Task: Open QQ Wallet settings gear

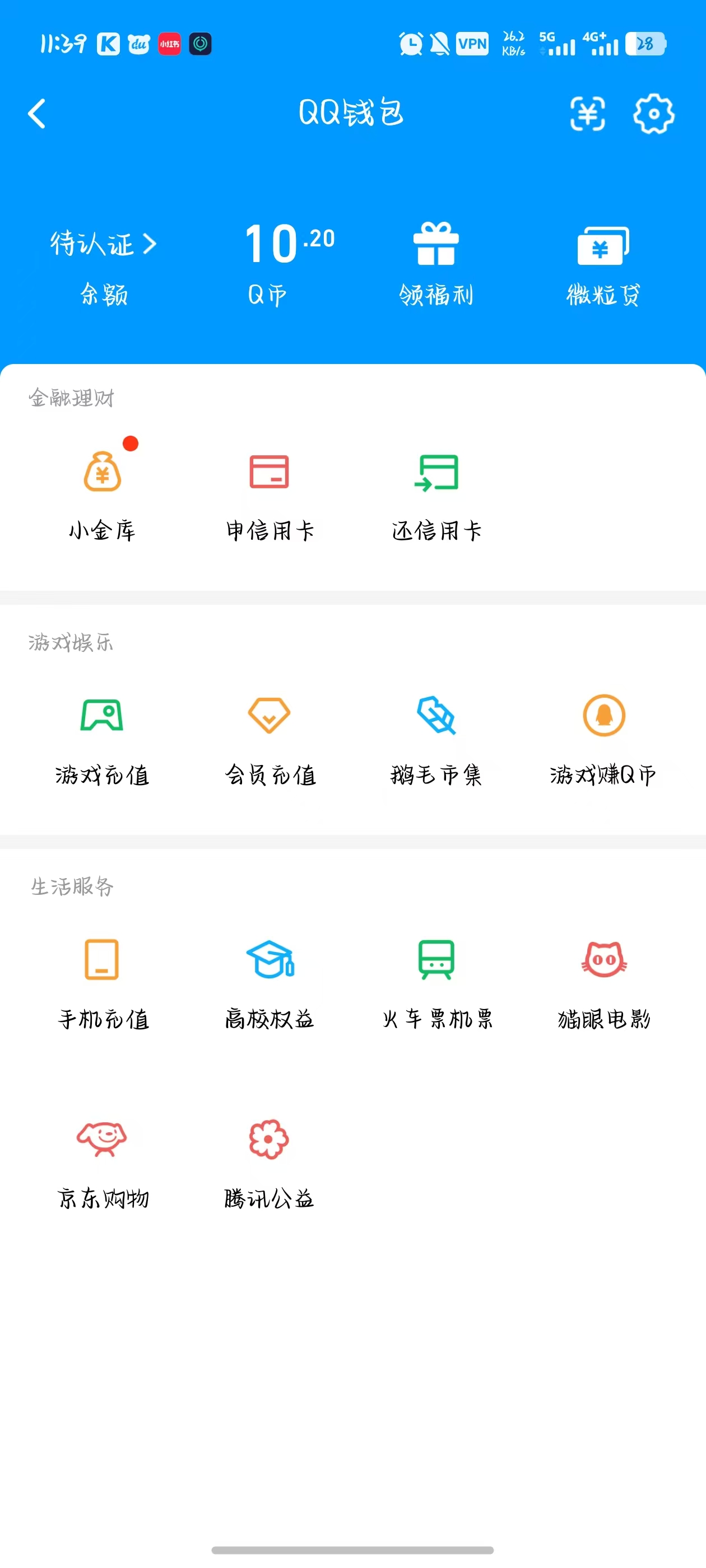Action: (x=654, y=114)
